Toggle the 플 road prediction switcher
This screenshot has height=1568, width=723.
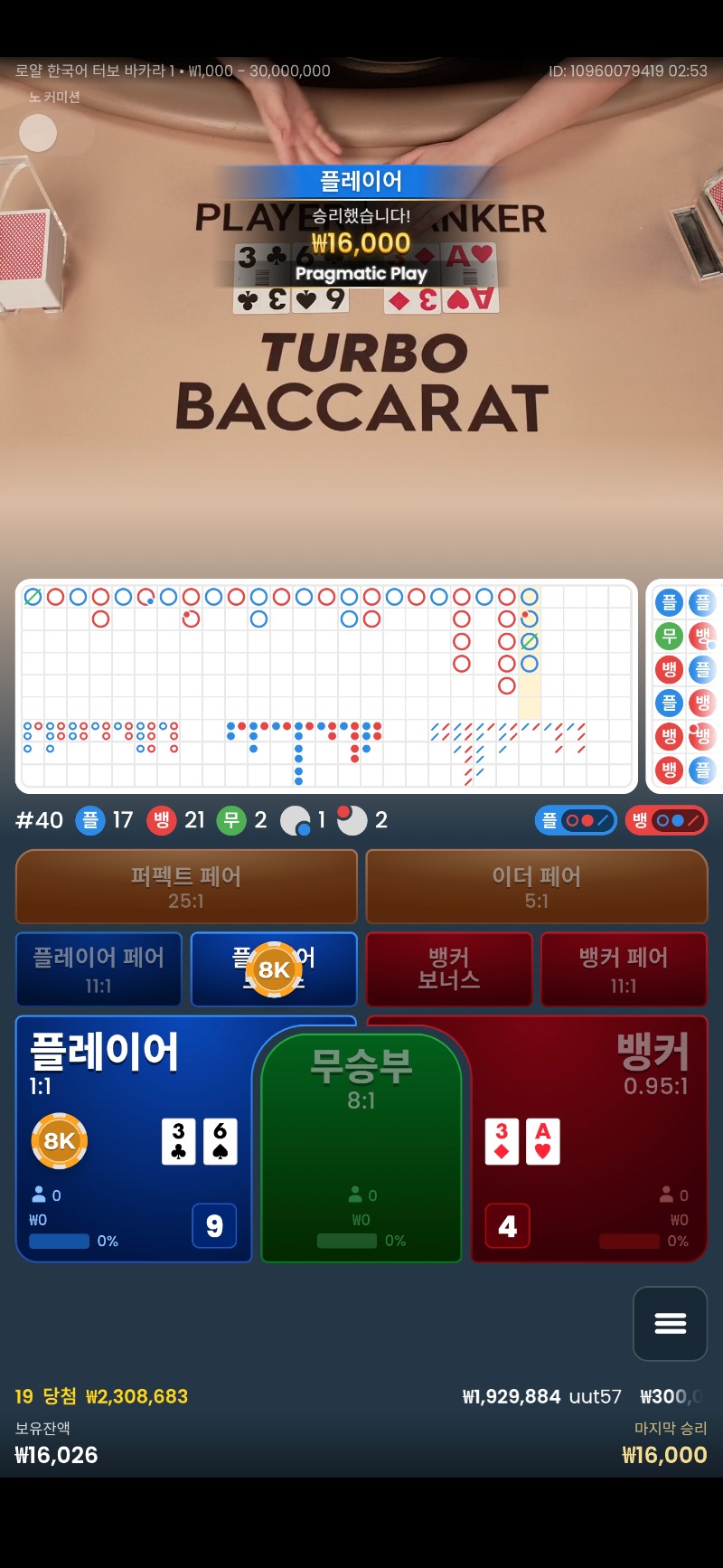coord(576,820)
